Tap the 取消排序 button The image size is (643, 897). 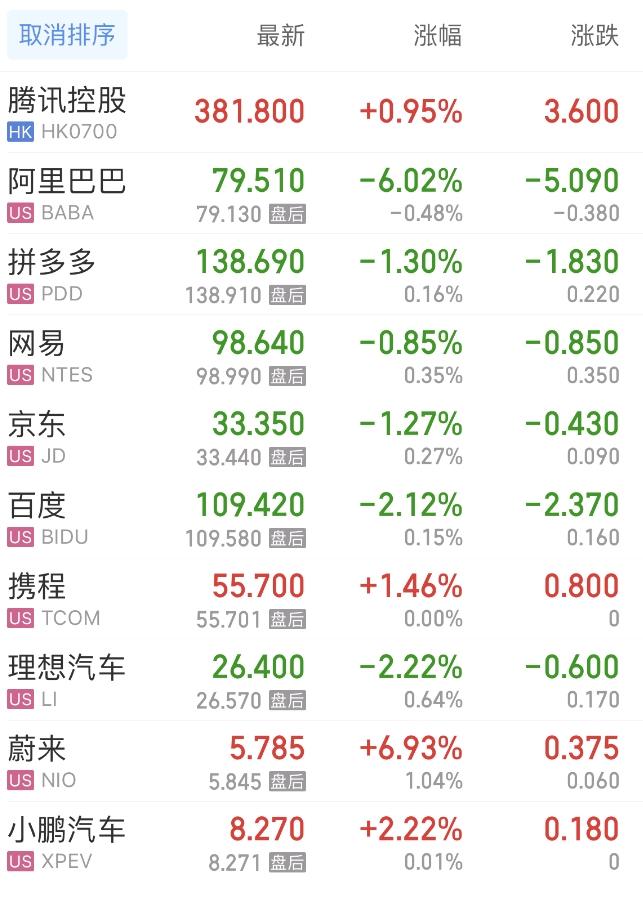pyautogui.click(x=67, y=36)
